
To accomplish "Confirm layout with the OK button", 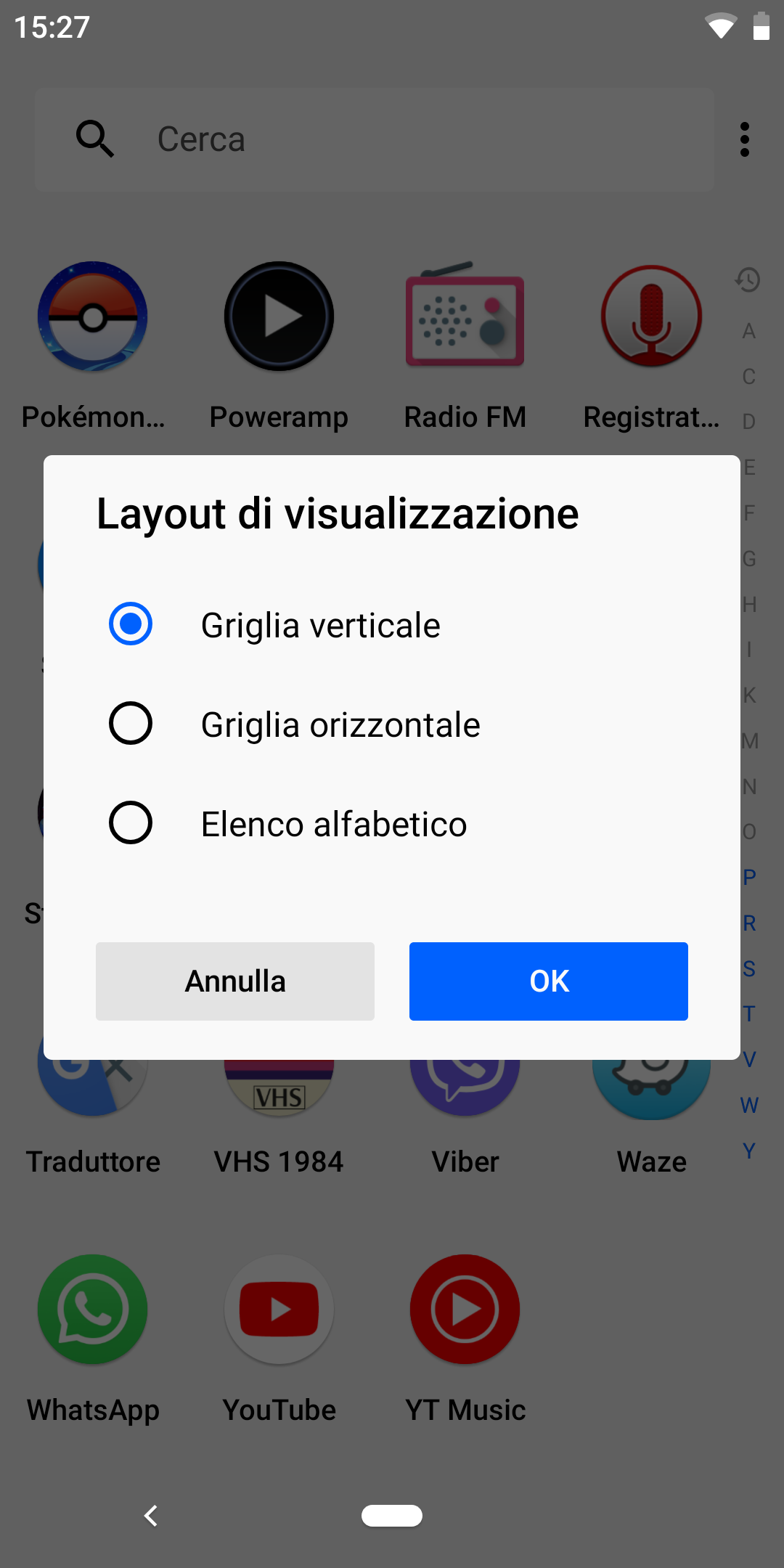I will [549, 981].
